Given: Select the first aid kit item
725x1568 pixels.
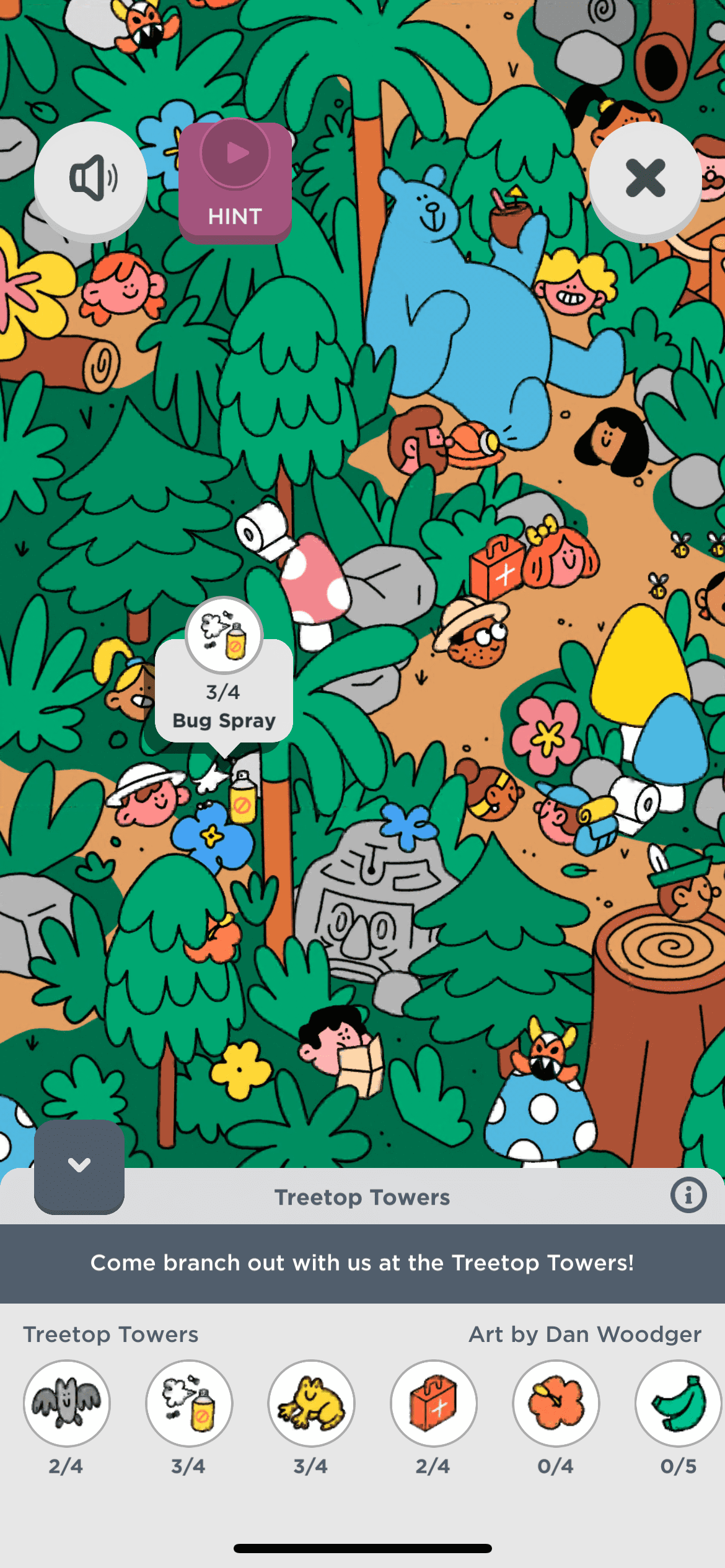Looking at the screenshot, I should pos(433,1402).
